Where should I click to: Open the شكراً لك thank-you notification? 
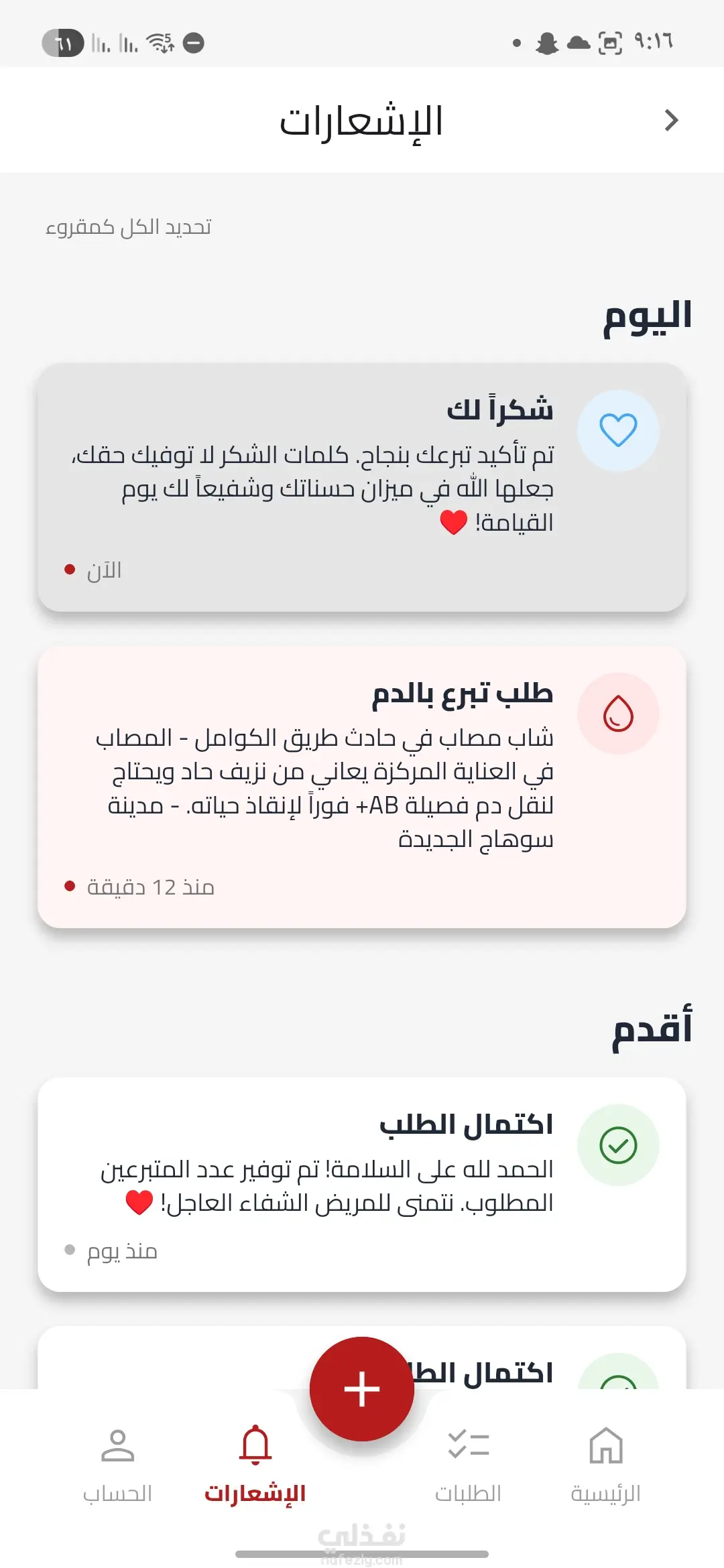click(x=362, y=487)
